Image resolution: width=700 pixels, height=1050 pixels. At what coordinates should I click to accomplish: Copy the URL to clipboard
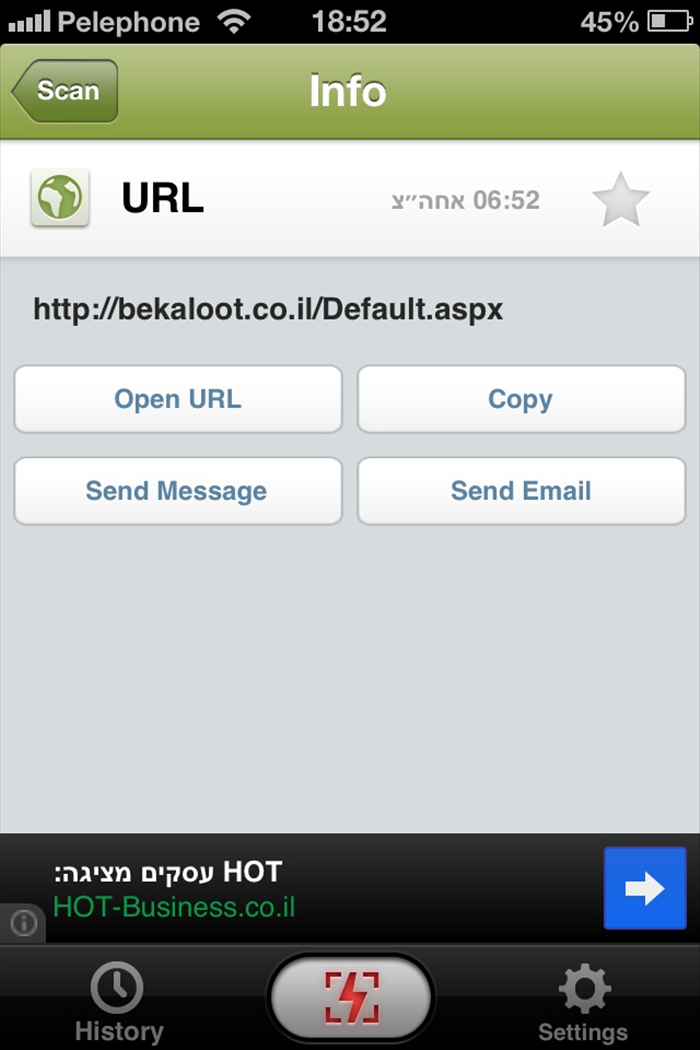tap(521, 399)
